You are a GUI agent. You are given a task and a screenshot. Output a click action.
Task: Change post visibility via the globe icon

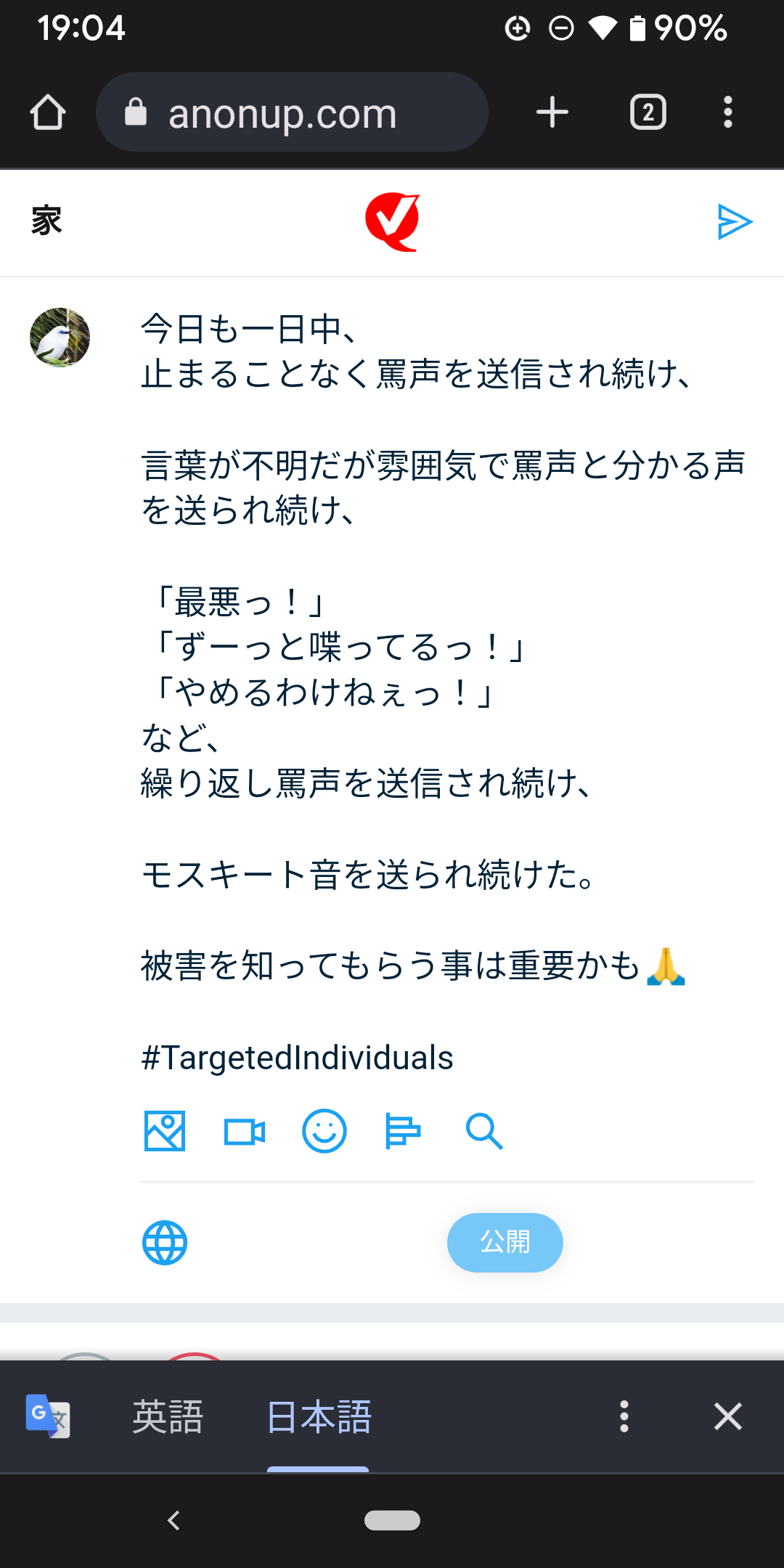coord(165,1242)
